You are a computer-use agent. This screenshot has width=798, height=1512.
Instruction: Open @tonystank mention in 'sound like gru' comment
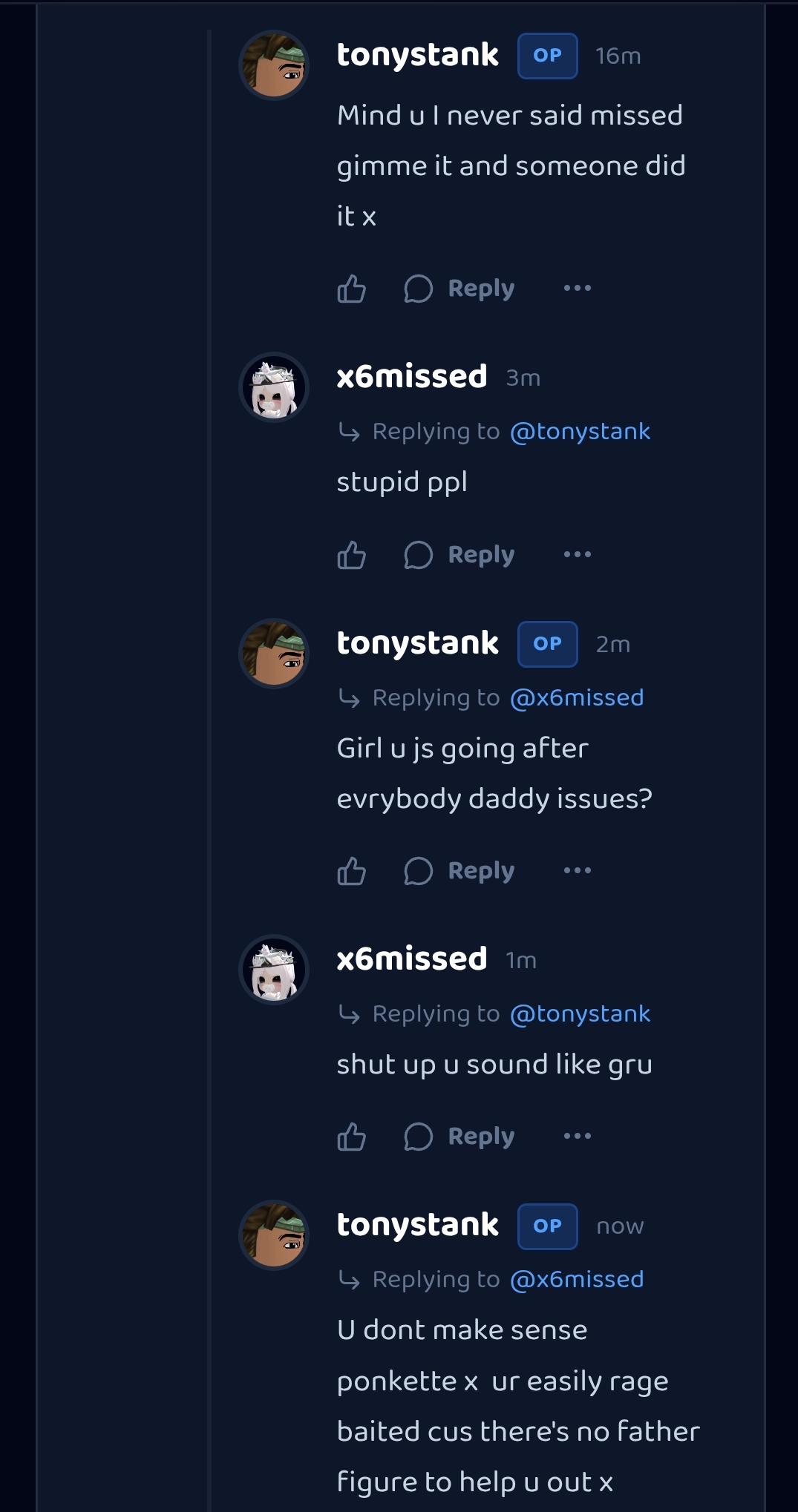click(580, 1014)
